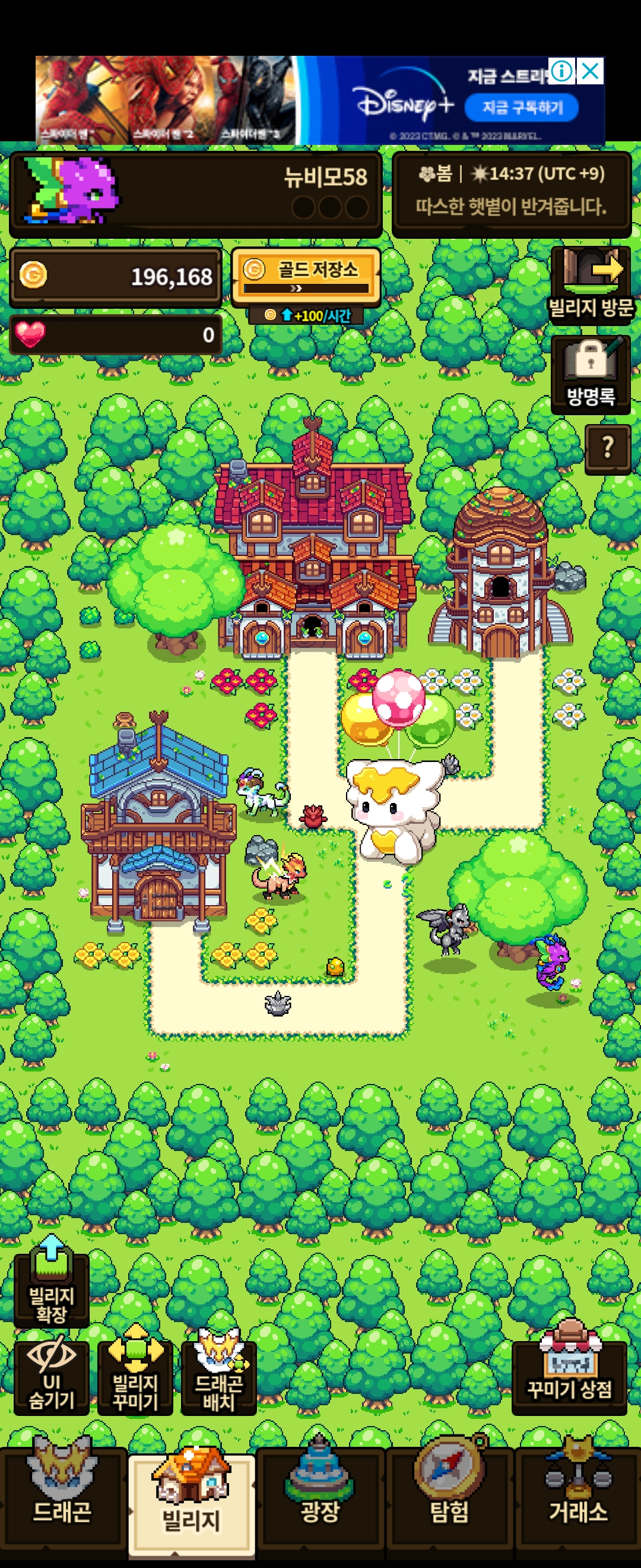This screenshot has width=641, height=1568.
Task: Close the Disney+ ad banner
Action: point(590,71)
